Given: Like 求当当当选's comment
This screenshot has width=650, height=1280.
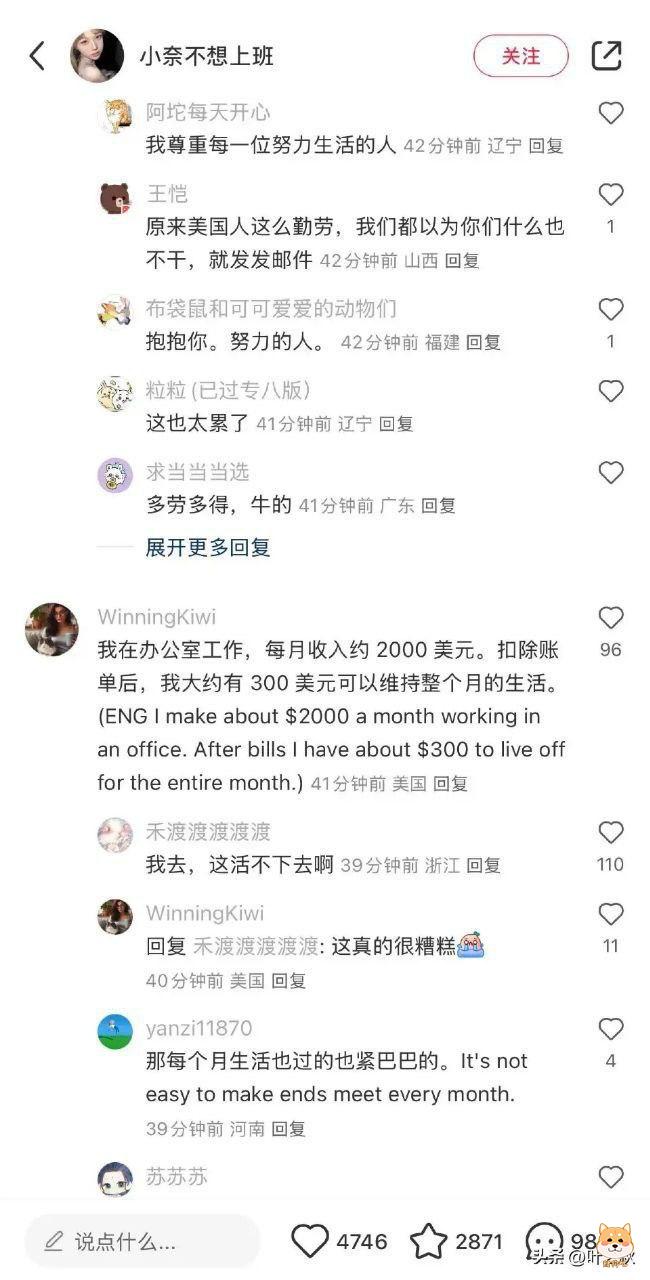Looking at the screenshot, I should click(611, 473).
